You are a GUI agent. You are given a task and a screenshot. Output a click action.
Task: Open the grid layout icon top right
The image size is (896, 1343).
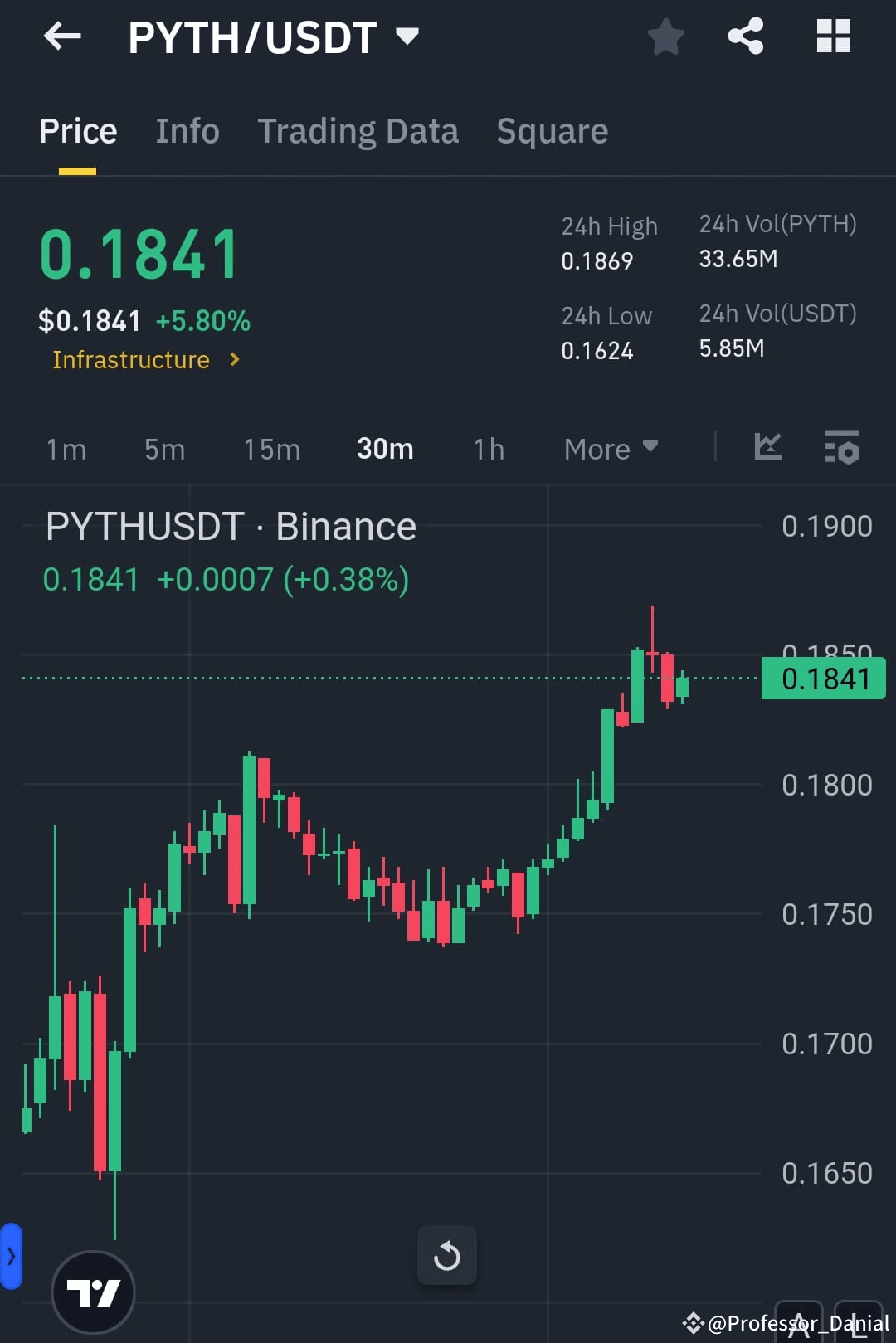click(x=833, y=36)
